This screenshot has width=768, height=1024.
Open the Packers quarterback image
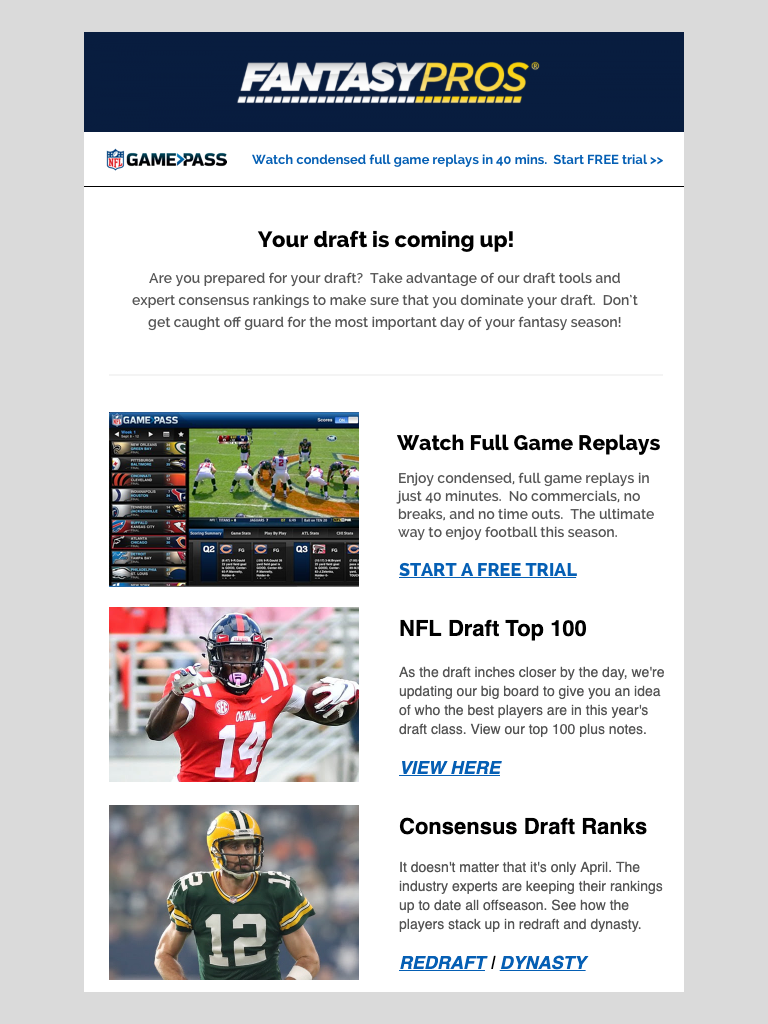234,892
